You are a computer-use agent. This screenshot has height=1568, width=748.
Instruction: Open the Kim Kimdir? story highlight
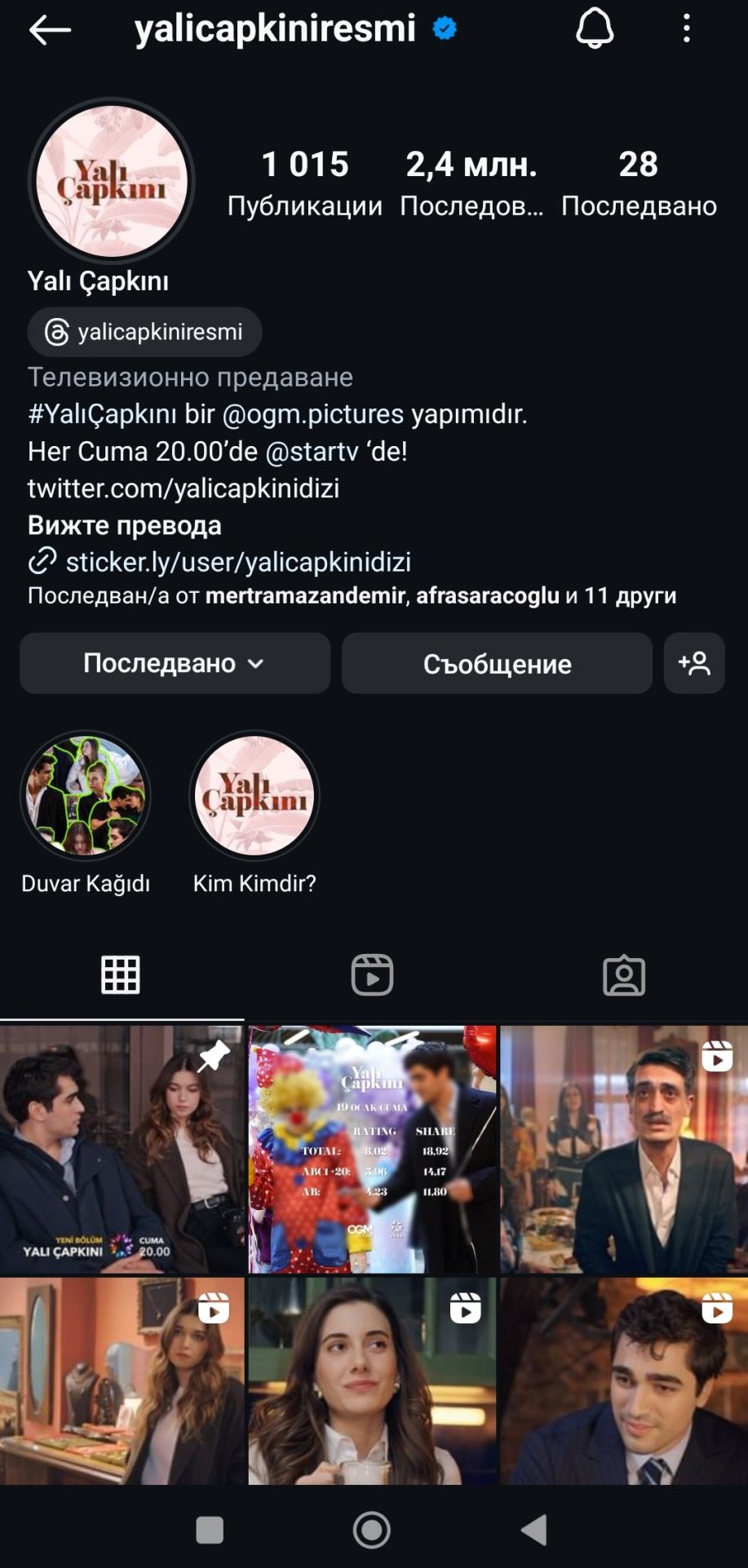click(x=254, y=796)
